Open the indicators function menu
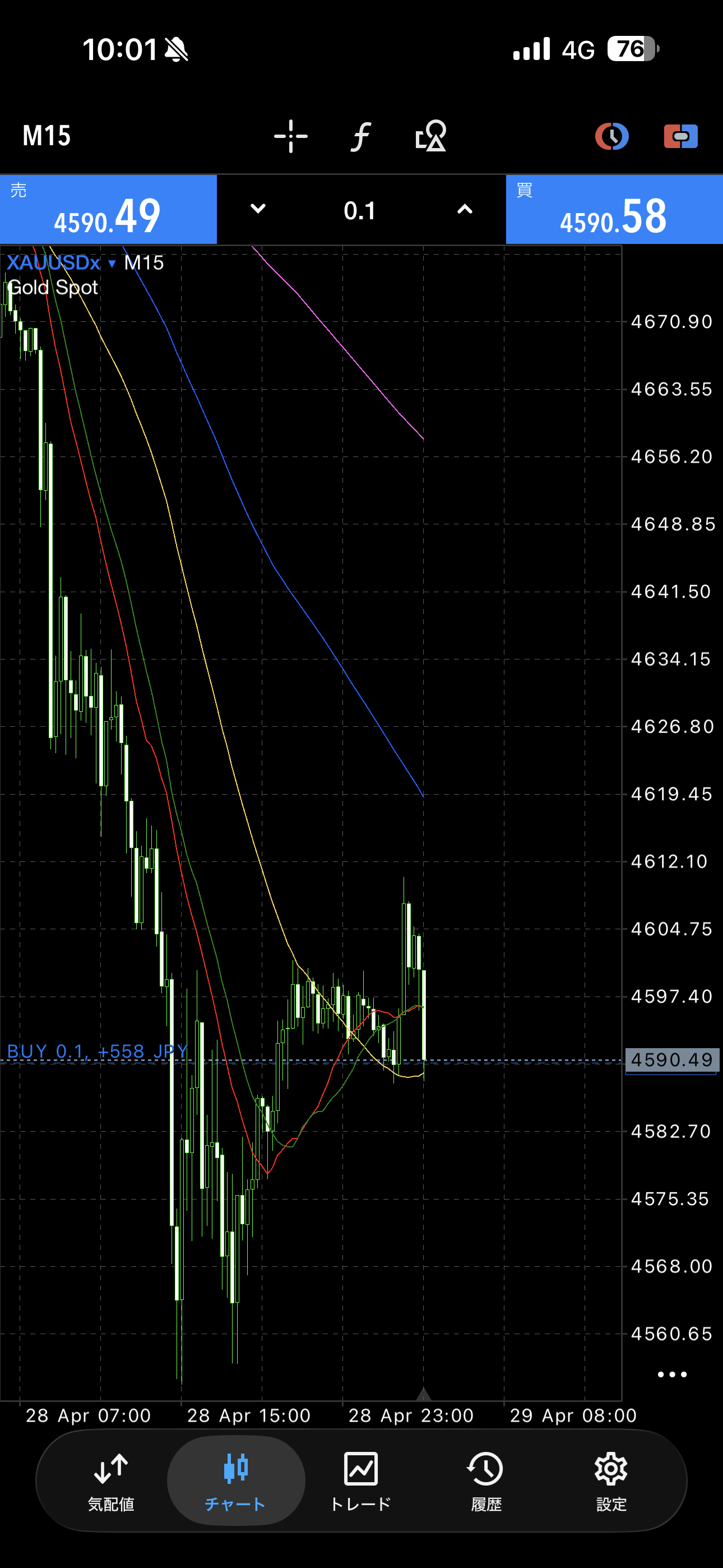The height and width of the screenshot is (1568, 723). [x=360, y=136]
